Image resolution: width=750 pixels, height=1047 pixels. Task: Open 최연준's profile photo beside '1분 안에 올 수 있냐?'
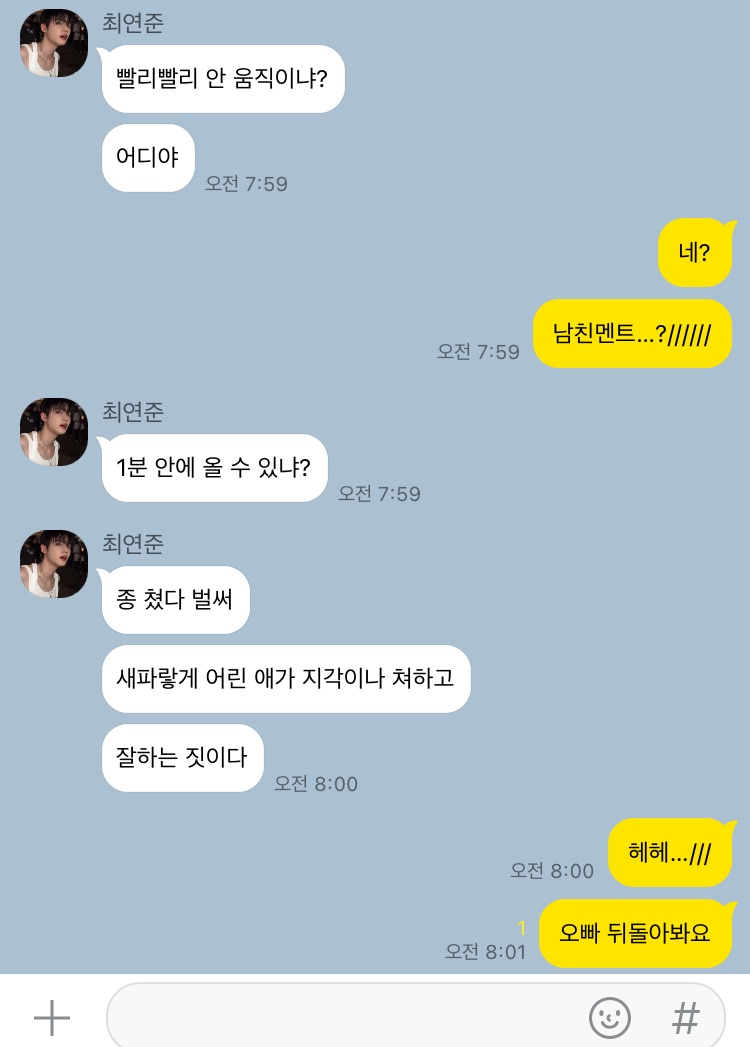coord(54,432)
